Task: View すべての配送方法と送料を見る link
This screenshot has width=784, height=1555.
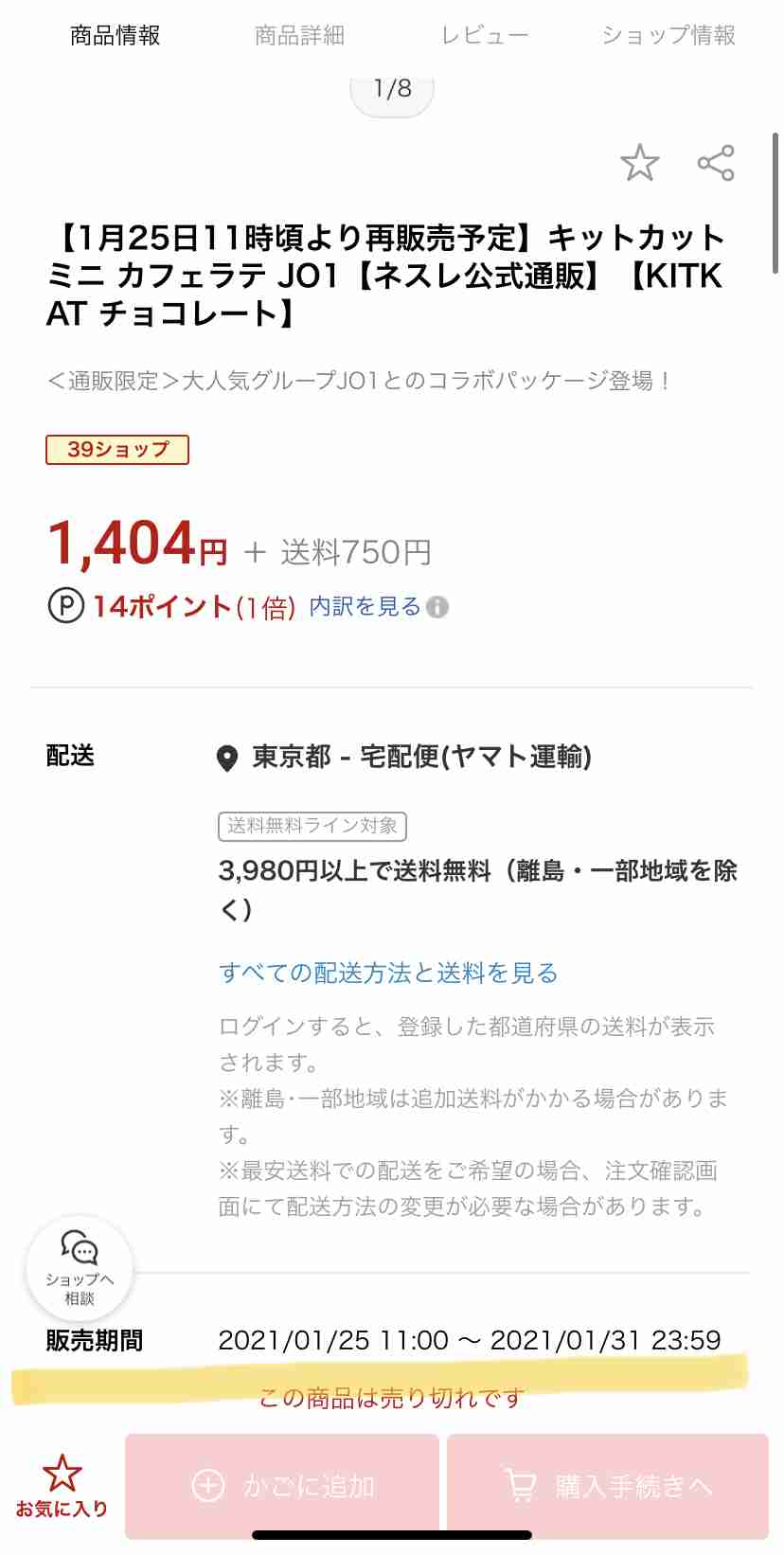Action: tap(388, 973)
